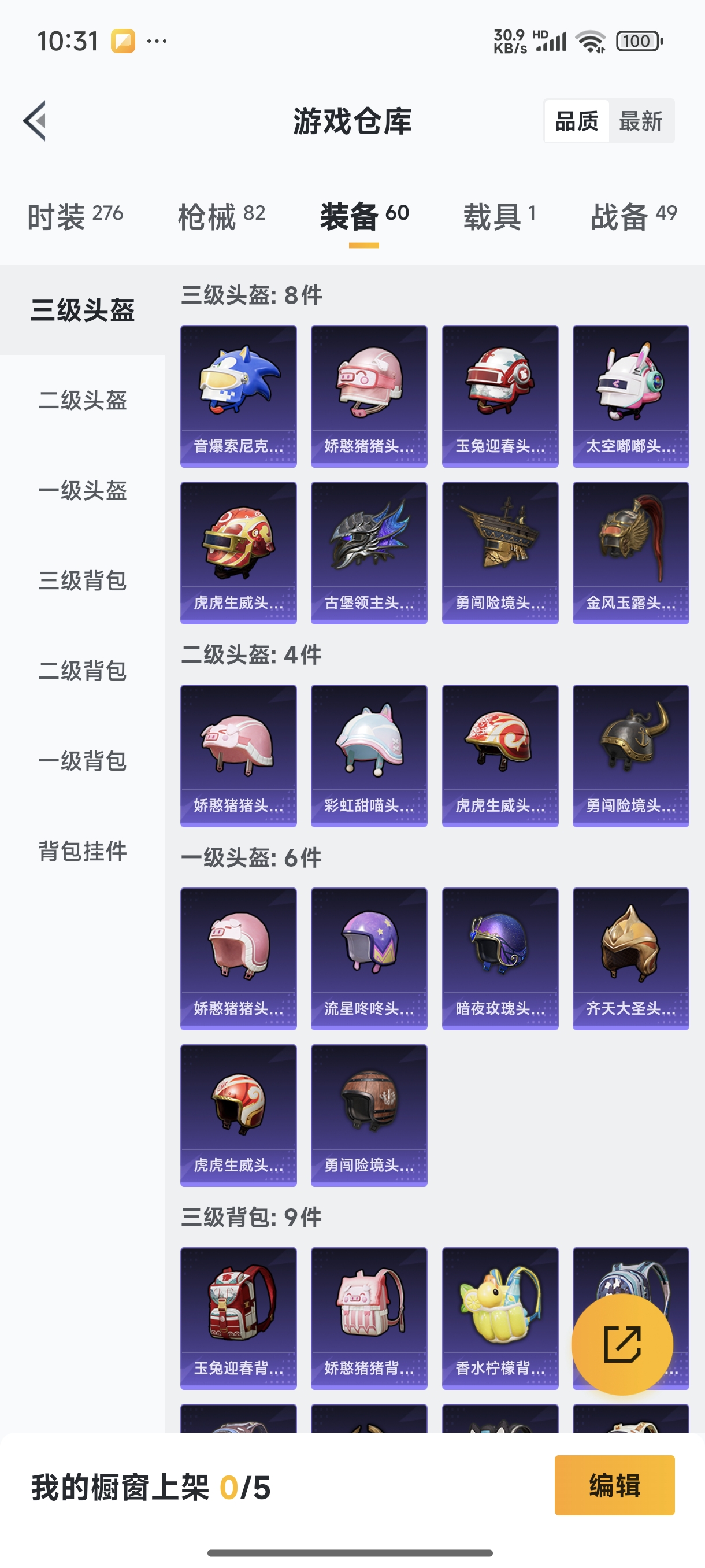Open the 战备 tab
Screen dimensions: 705x1568
pos(633,216)
